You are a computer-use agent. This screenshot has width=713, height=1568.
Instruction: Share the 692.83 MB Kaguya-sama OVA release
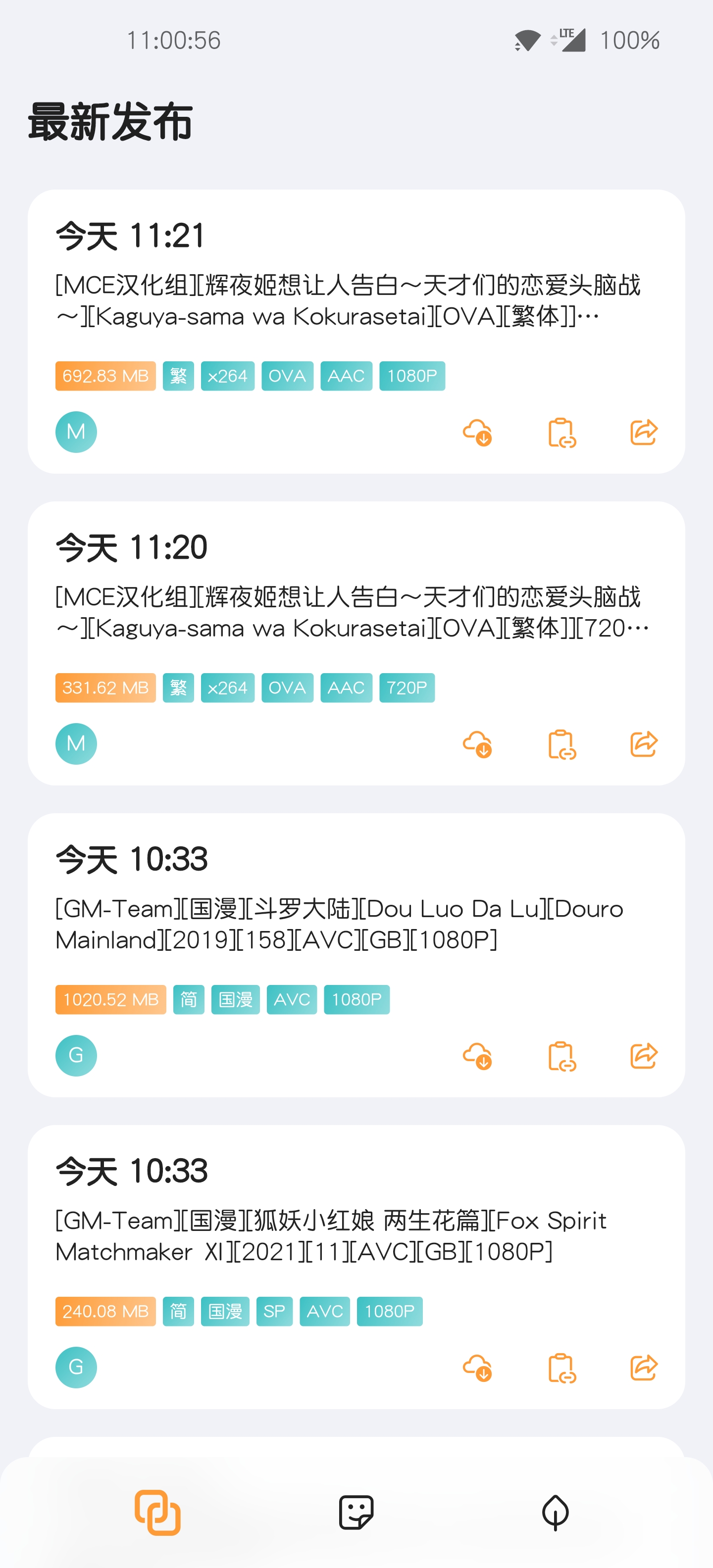coord(644,432)
